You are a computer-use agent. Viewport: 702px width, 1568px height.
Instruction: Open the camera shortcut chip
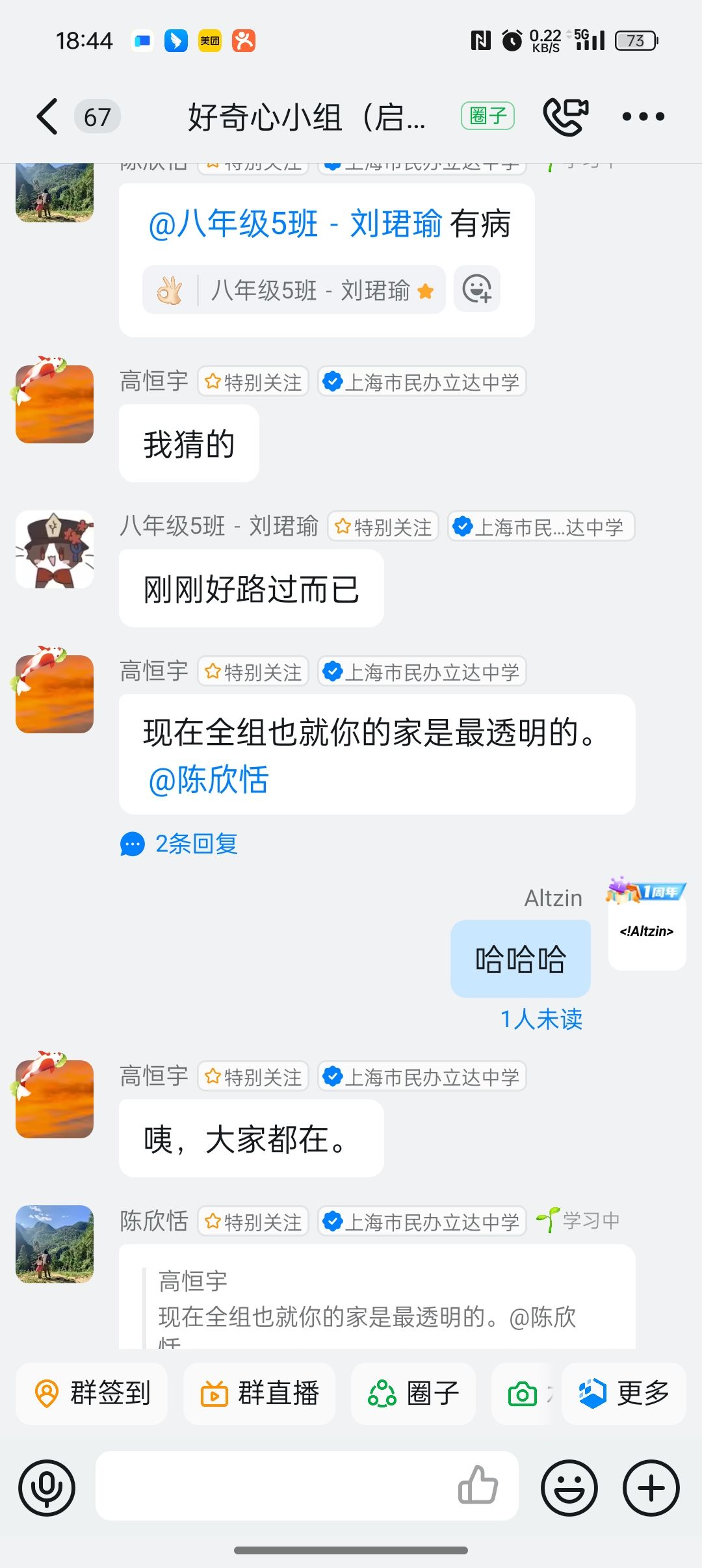[524, 1393]
